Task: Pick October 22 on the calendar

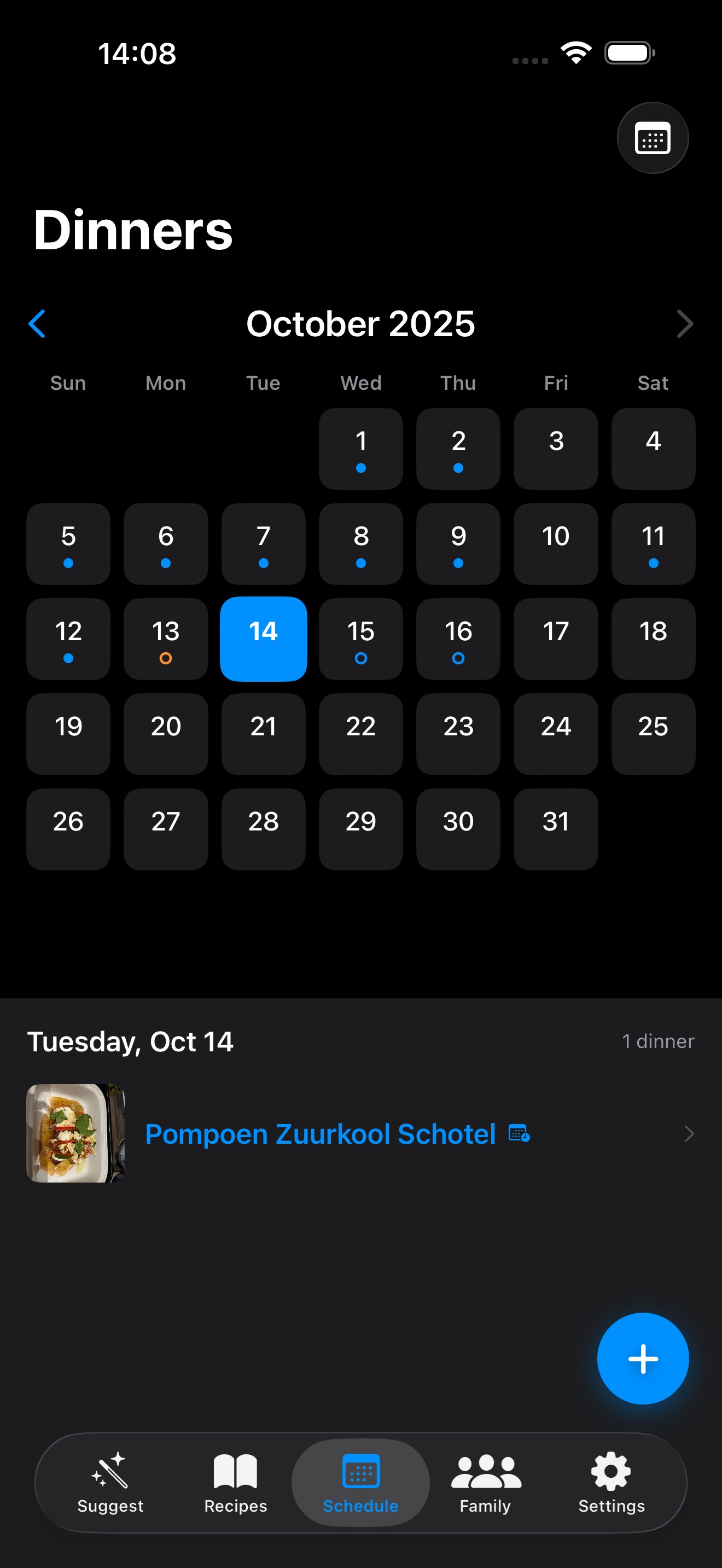Action: click(360, 734)
